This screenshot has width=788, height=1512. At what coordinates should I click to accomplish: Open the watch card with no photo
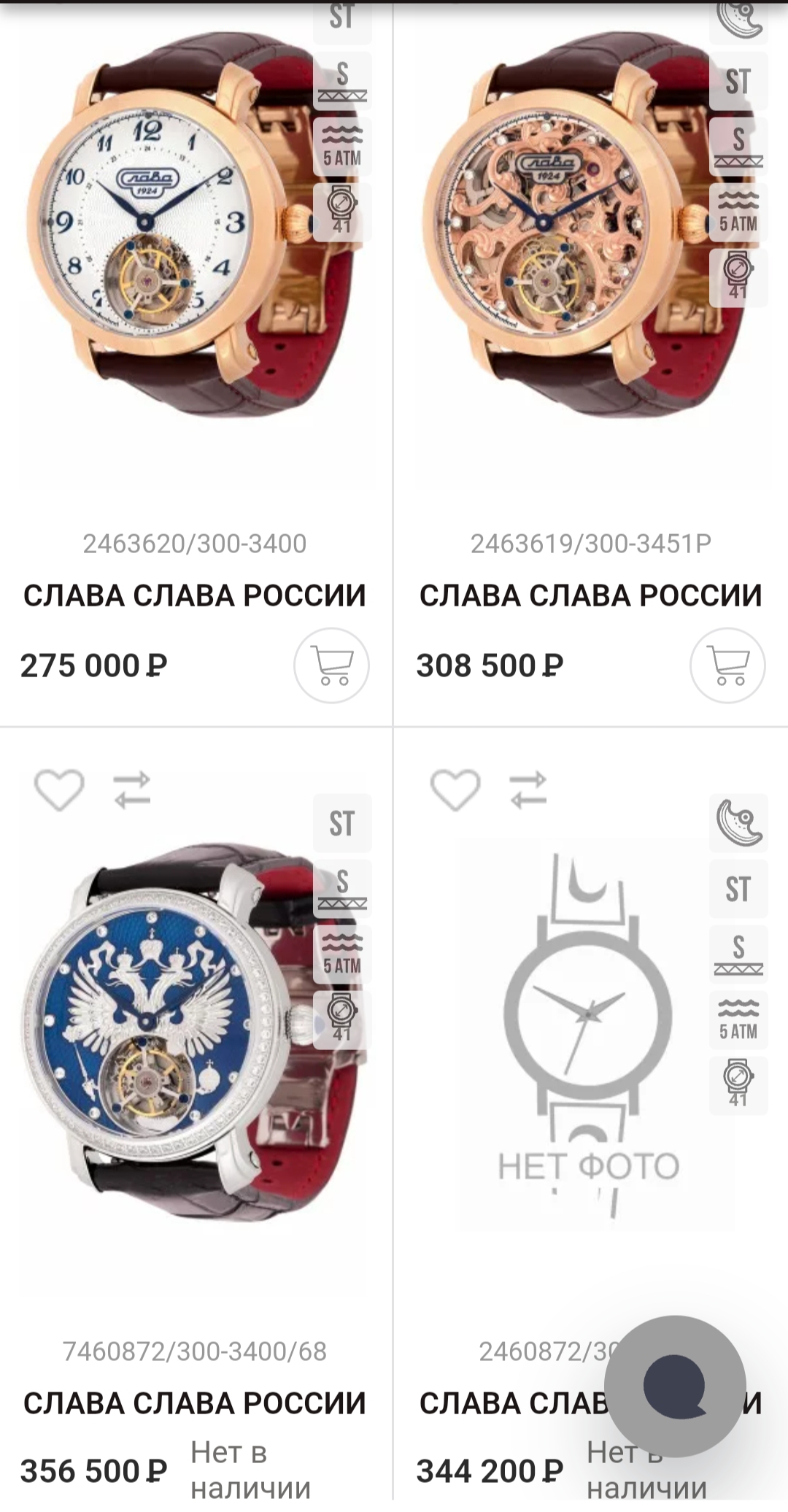pyautogui.click(x=589, y=1036)
